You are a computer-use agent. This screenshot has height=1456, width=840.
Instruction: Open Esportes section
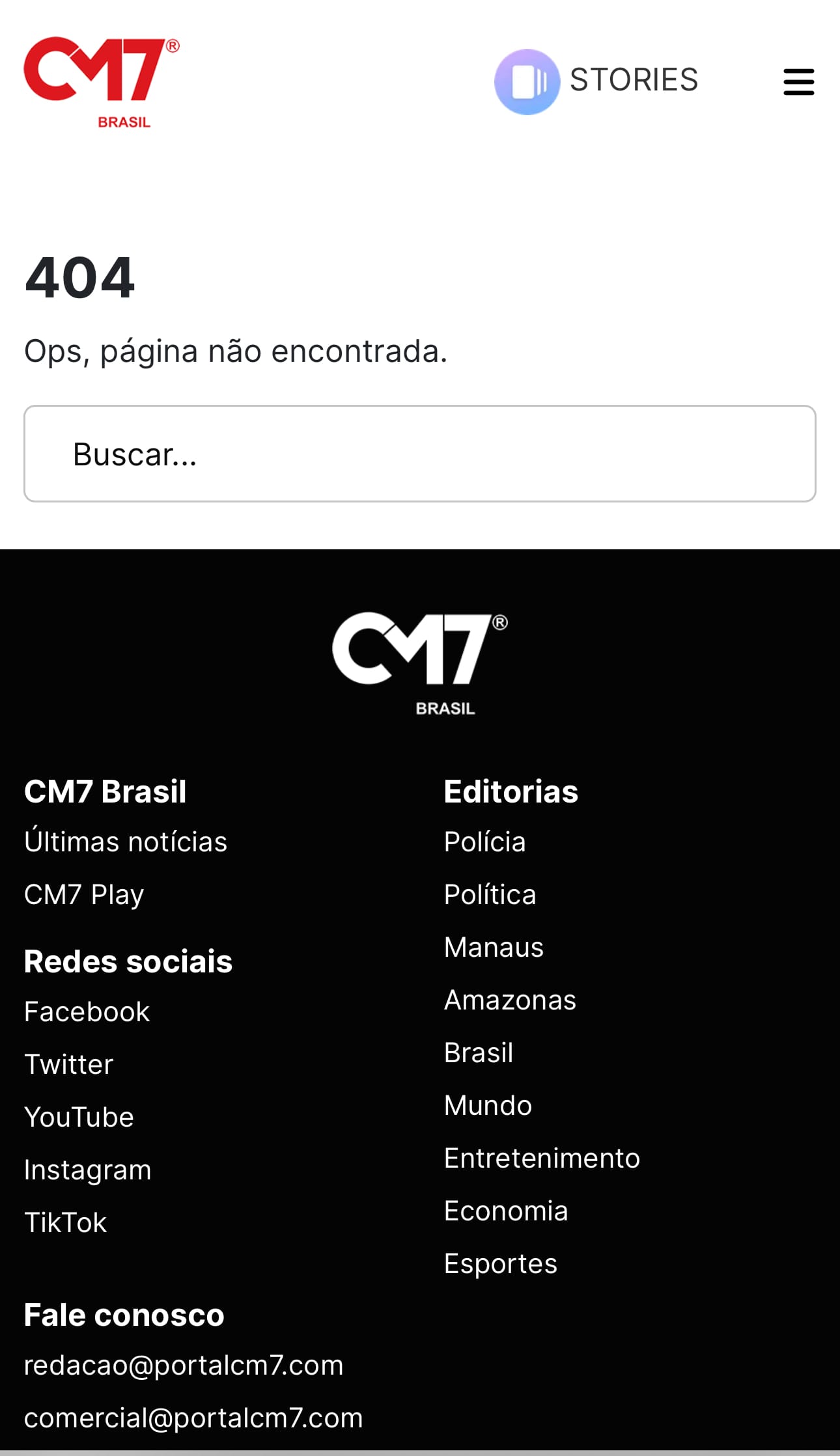tap(500, 1263)
